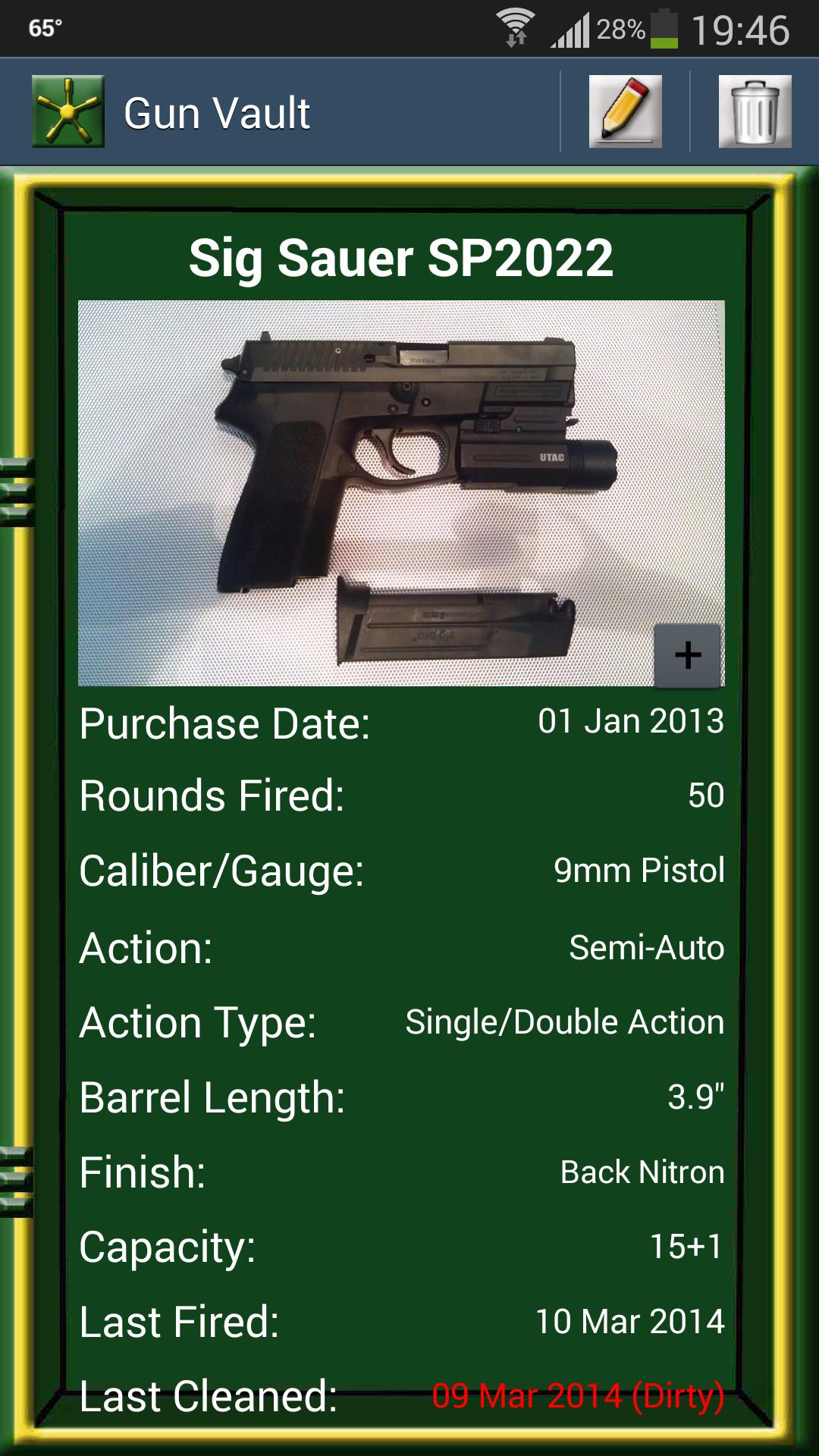Edit this gun entry with the pencil icon
819x1456 pixels.
(x=625, y=111)
